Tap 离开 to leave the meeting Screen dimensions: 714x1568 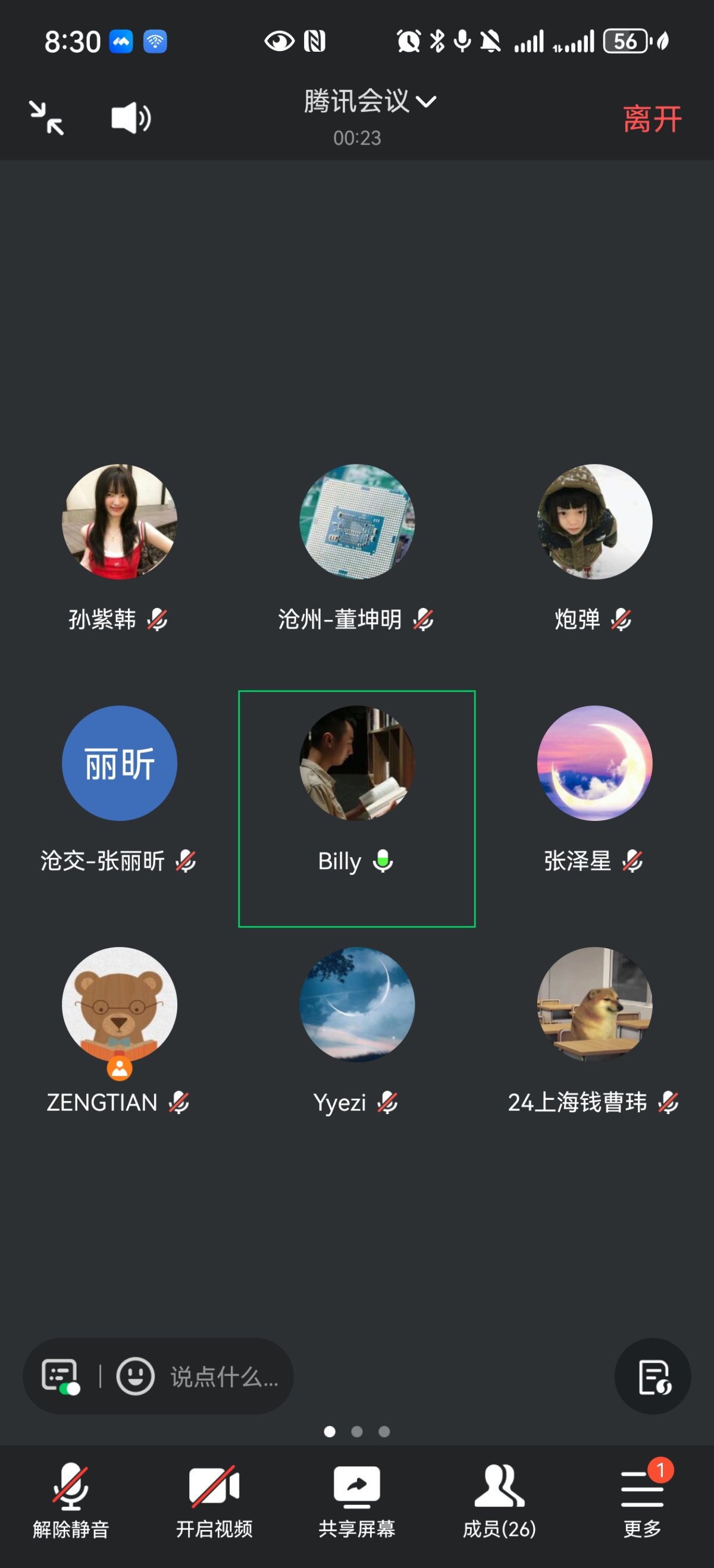pos(652,120)
